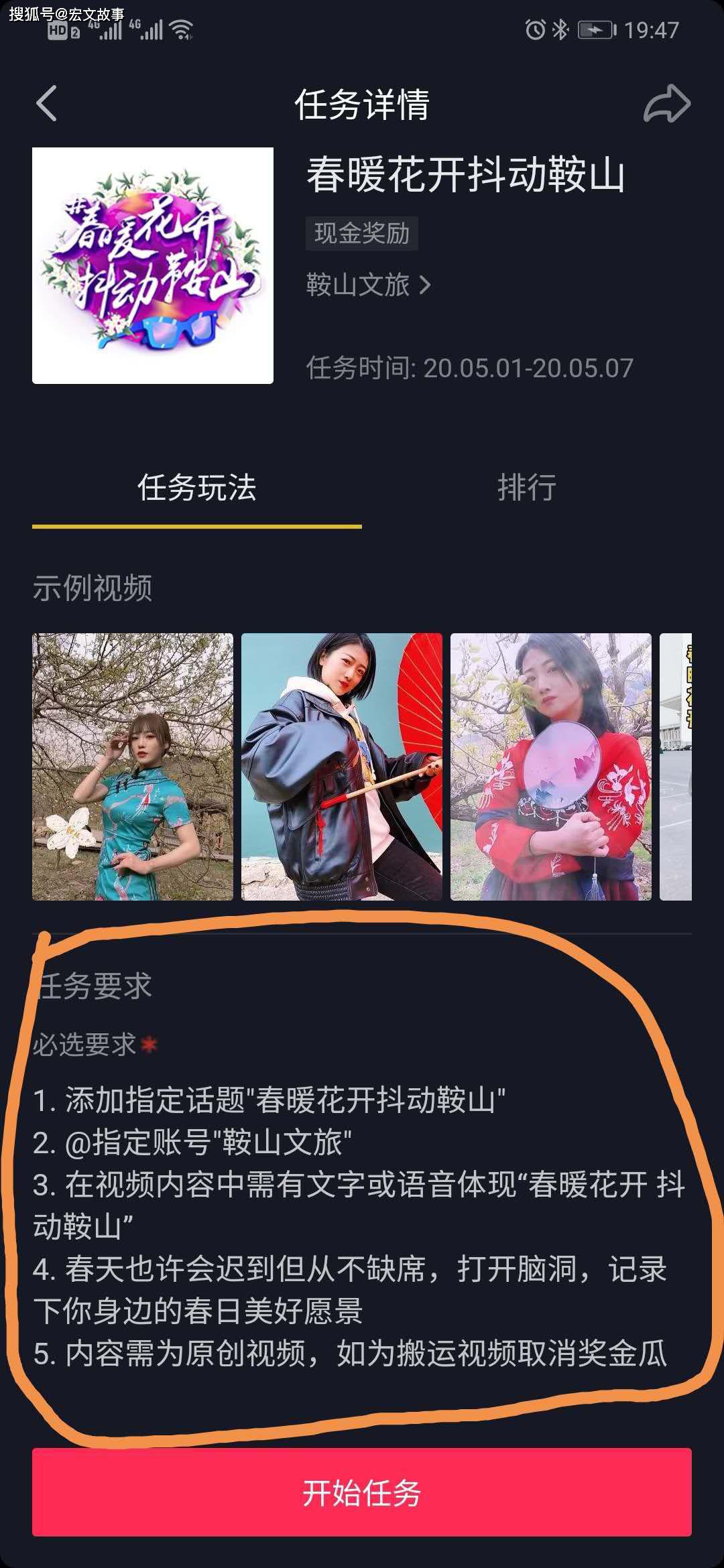Open the 鞍山文旅 account link
This screenshot has width=724, height=1568.
click(x=368, y=285)
